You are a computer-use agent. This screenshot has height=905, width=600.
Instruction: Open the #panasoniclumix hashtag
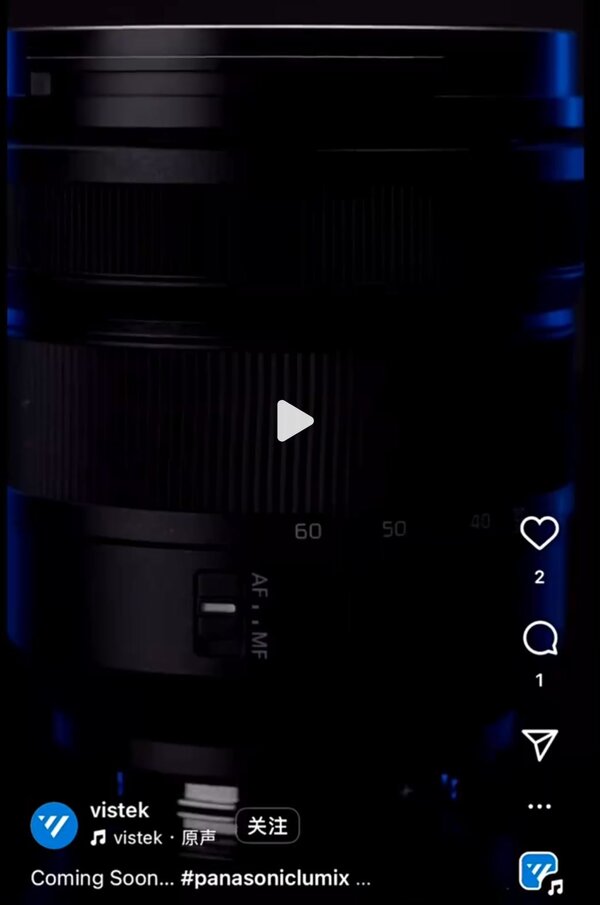[x=265, y=878]
